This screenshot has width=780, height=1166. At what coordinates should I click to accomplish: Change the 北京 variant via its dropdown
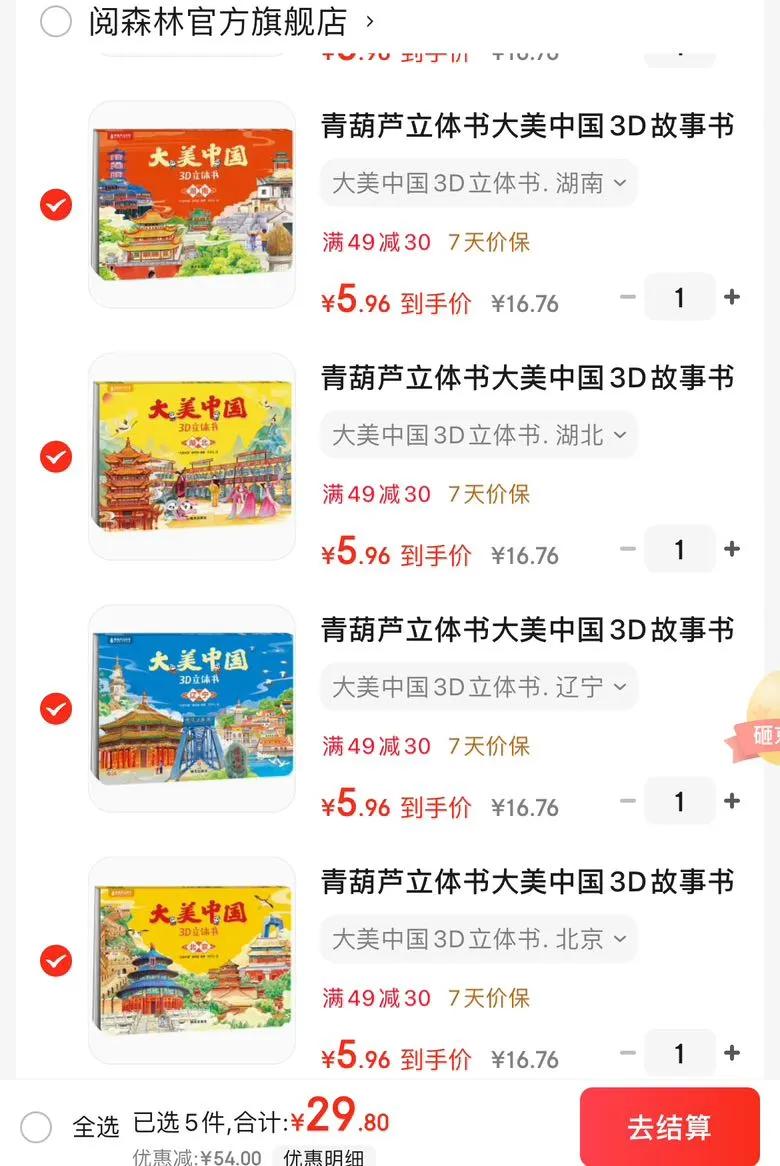coord(478,939)
